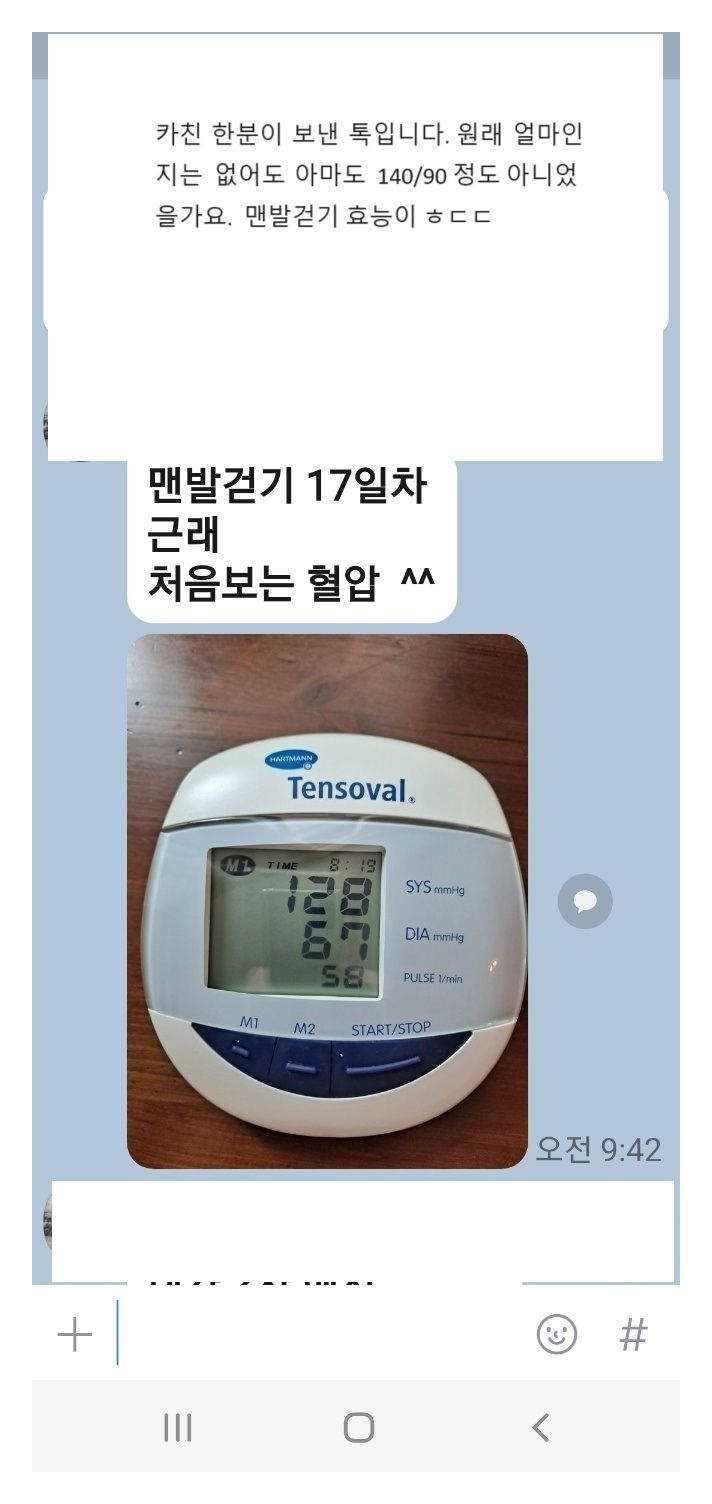Tap the hashtag search icon
The height and width of the screenshot is (1504, 712).
(x=633, y=1334)
